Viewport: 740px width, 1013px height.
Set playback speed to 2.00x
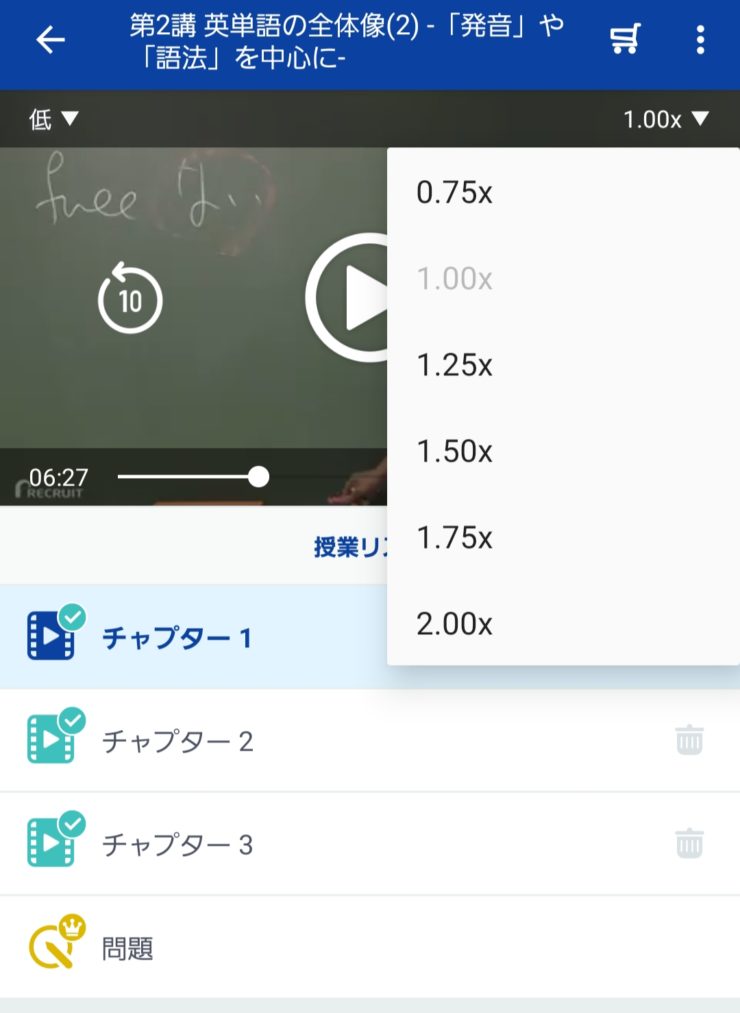click(455, 624)
